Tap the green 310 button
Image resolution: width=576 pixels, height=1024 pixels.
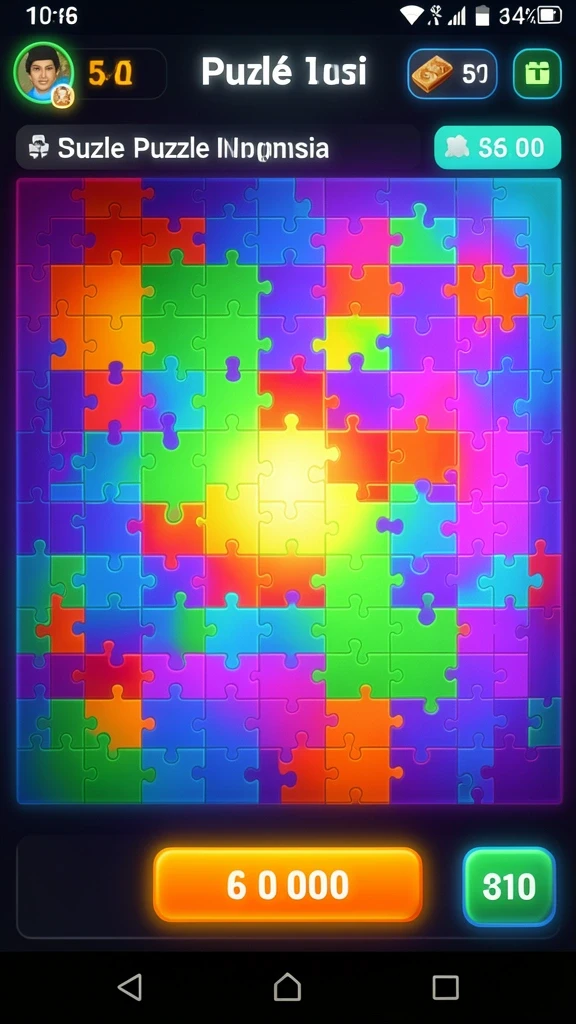click(x=509, y=886)
